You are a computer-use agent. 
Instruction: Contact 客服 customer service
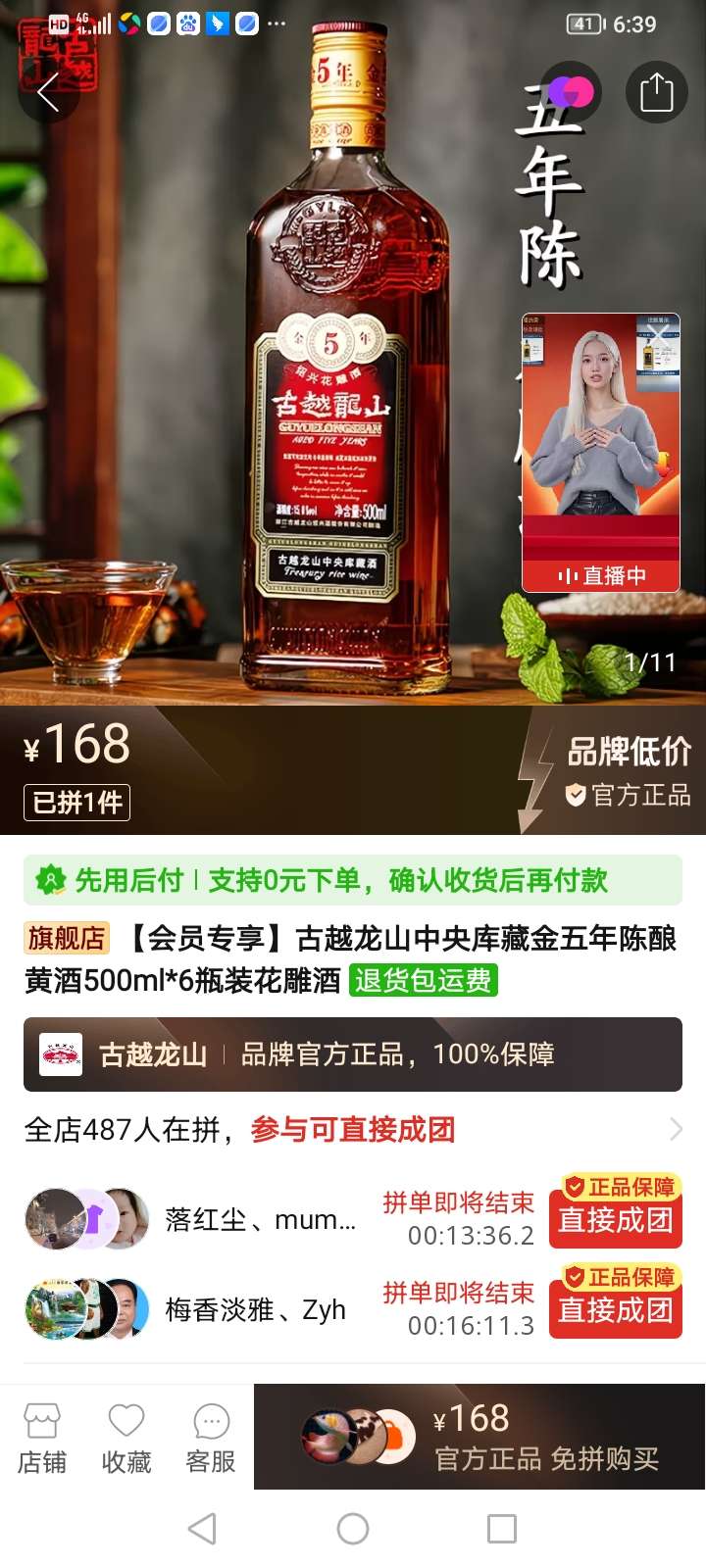click(211, 1438)
